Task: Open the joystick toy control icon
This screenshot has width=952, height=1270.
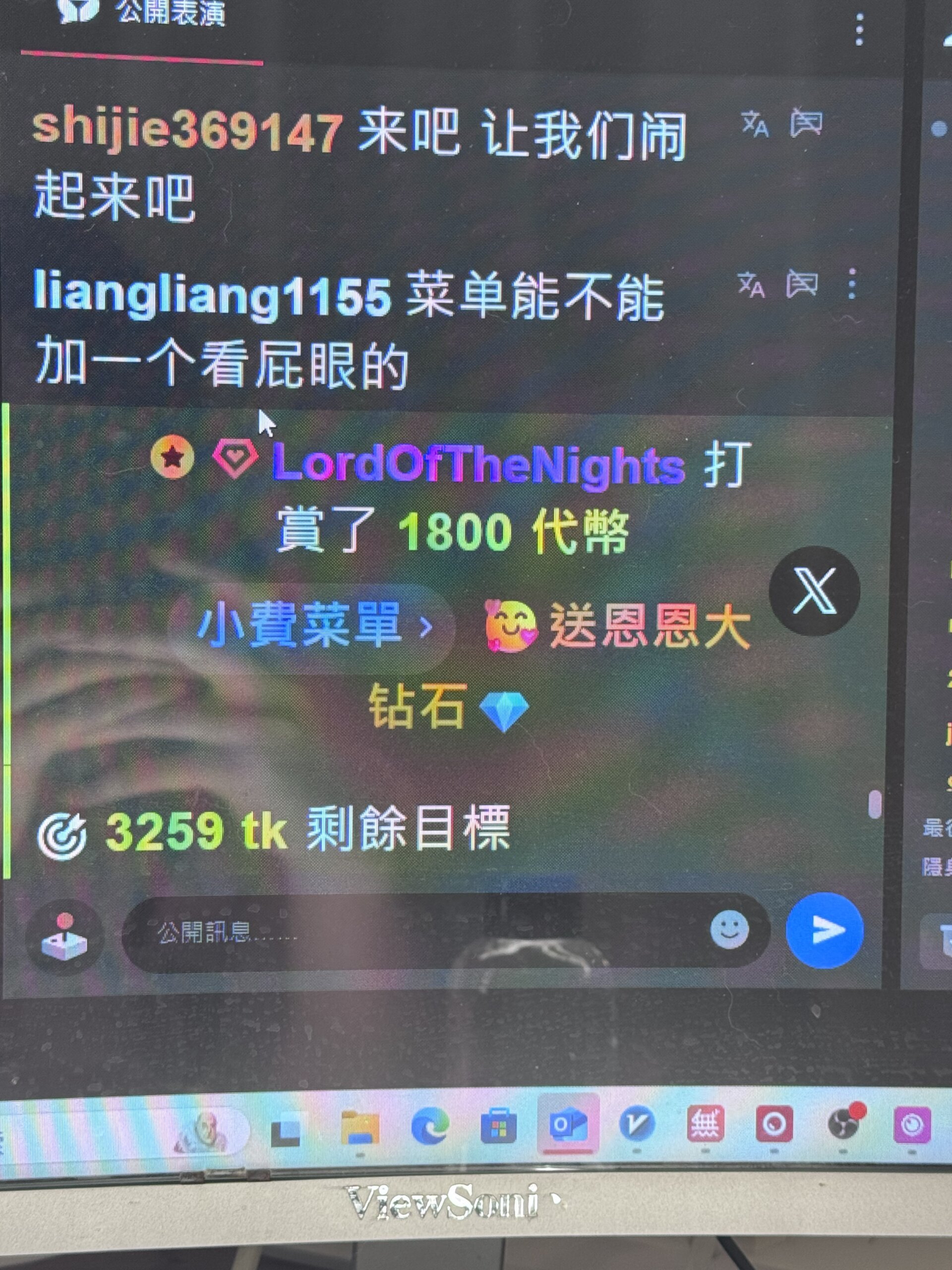Action: [x=65, y=938]
